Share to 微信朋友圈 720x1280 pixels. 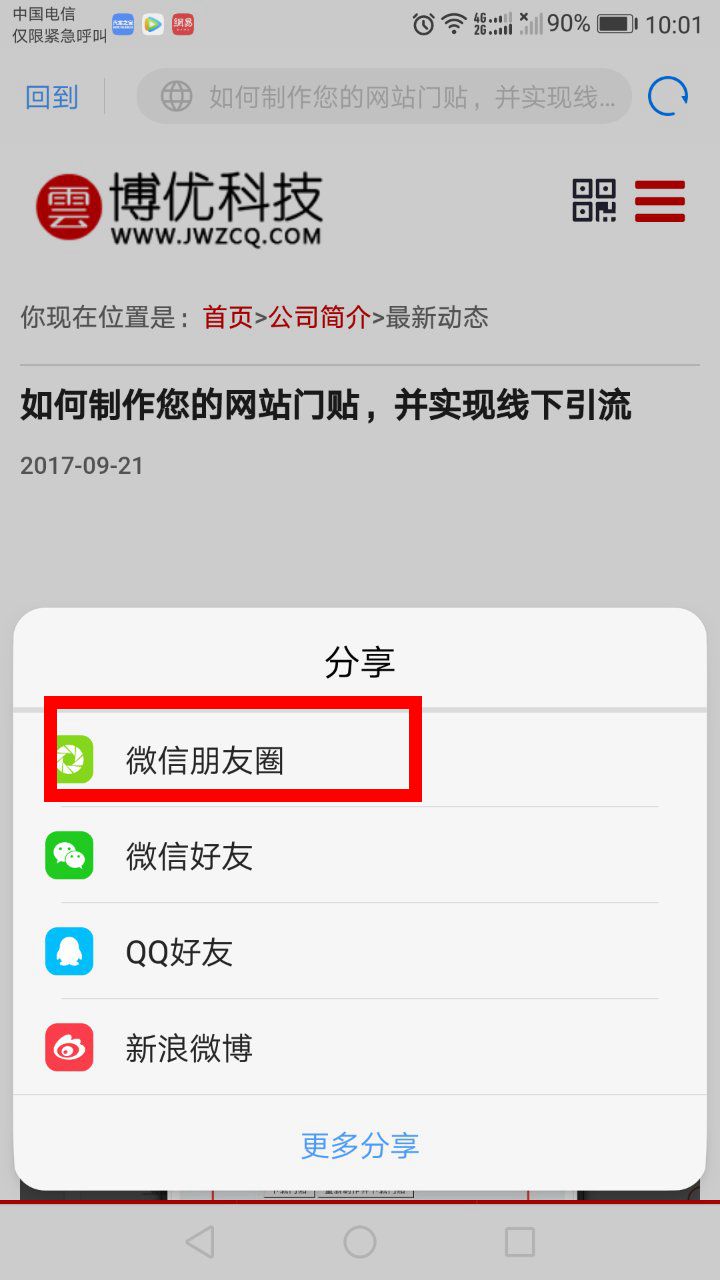click(360, 760)
